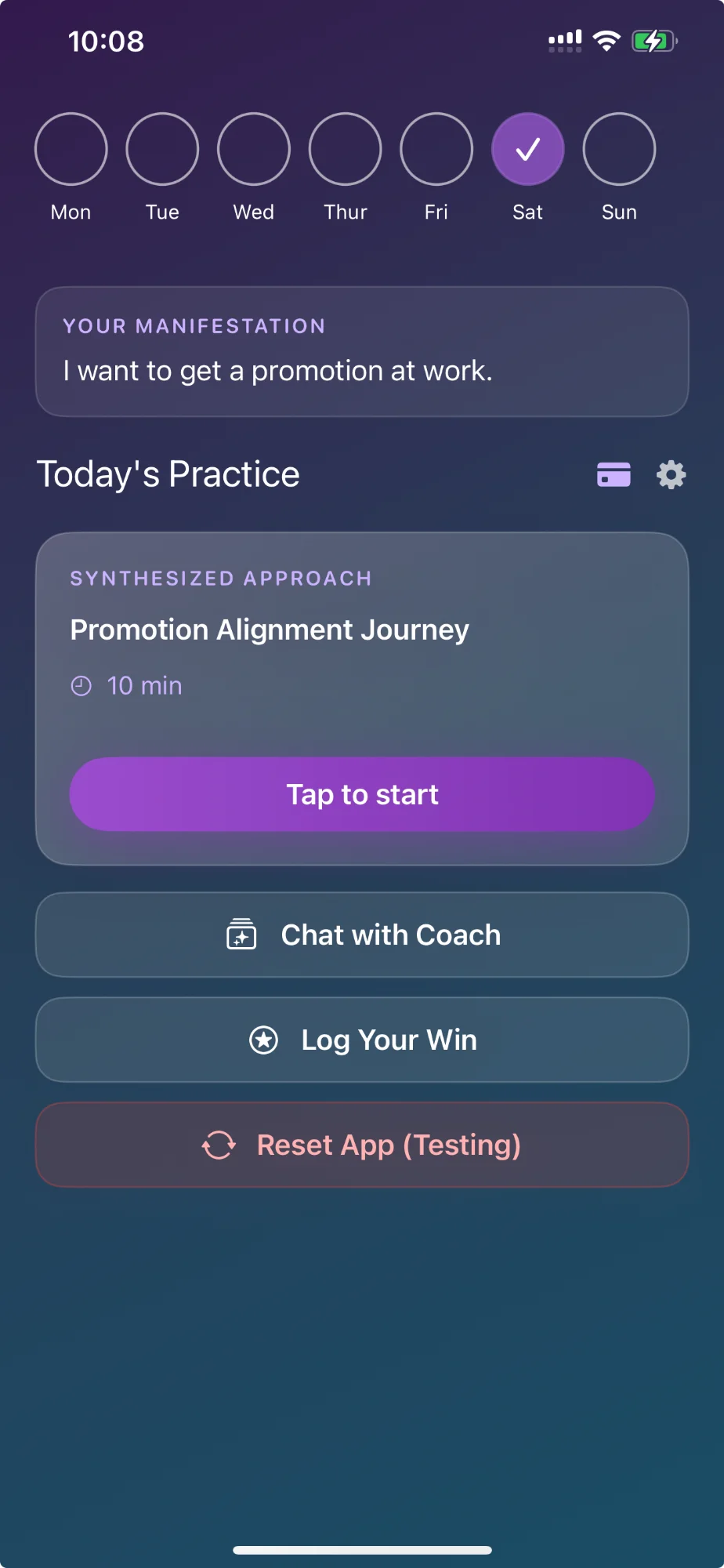Tap to start Promotion Alignment Journey

tap(362, 794)
